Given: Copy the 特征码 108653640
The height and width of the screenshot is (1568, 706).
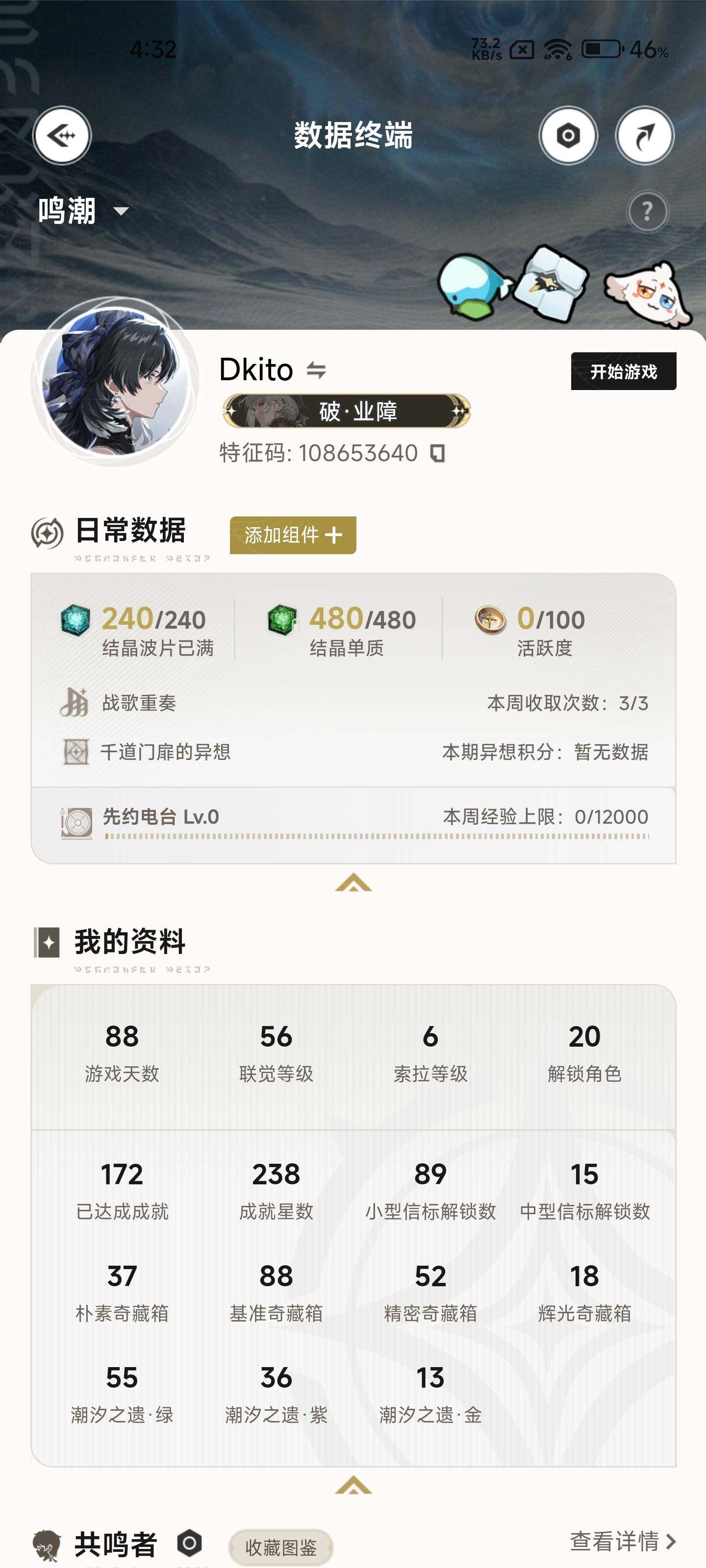Looking at the screenshot, I should (438, 453).
